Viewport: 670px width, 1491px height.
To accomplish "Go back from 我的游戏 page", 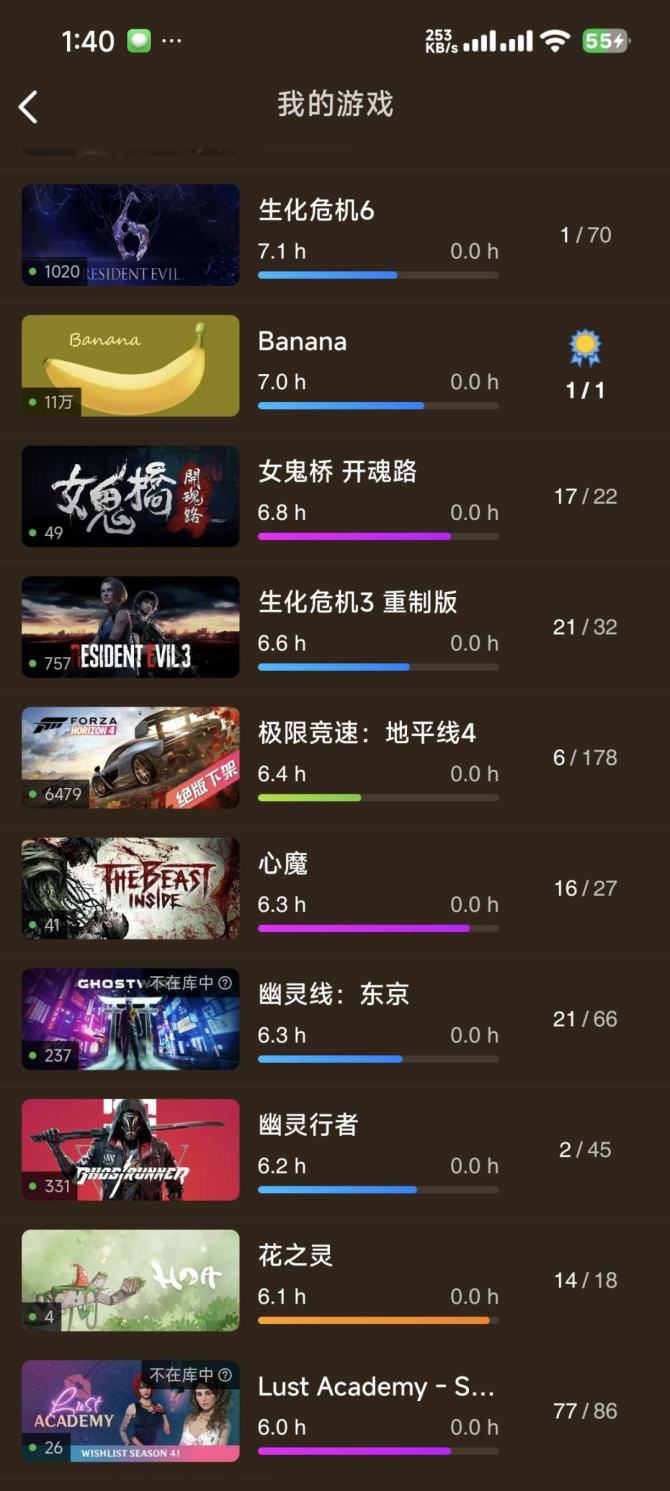I will click(28, 106).
